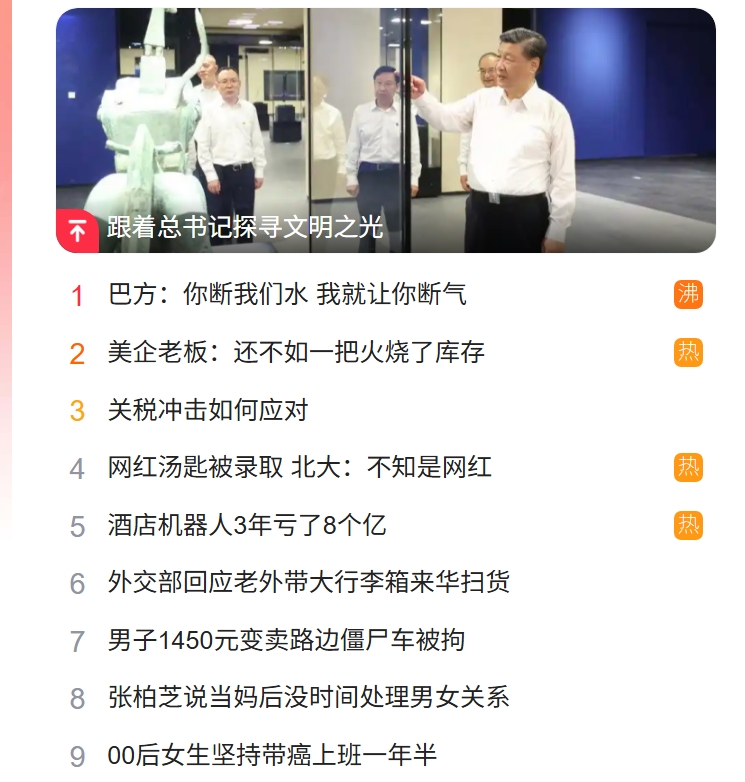Image resolution: width=745 pixels, height=782 pixels.
Task: Open topic 00后女生坚持带癌上班一年半
Action: (272, 755)
